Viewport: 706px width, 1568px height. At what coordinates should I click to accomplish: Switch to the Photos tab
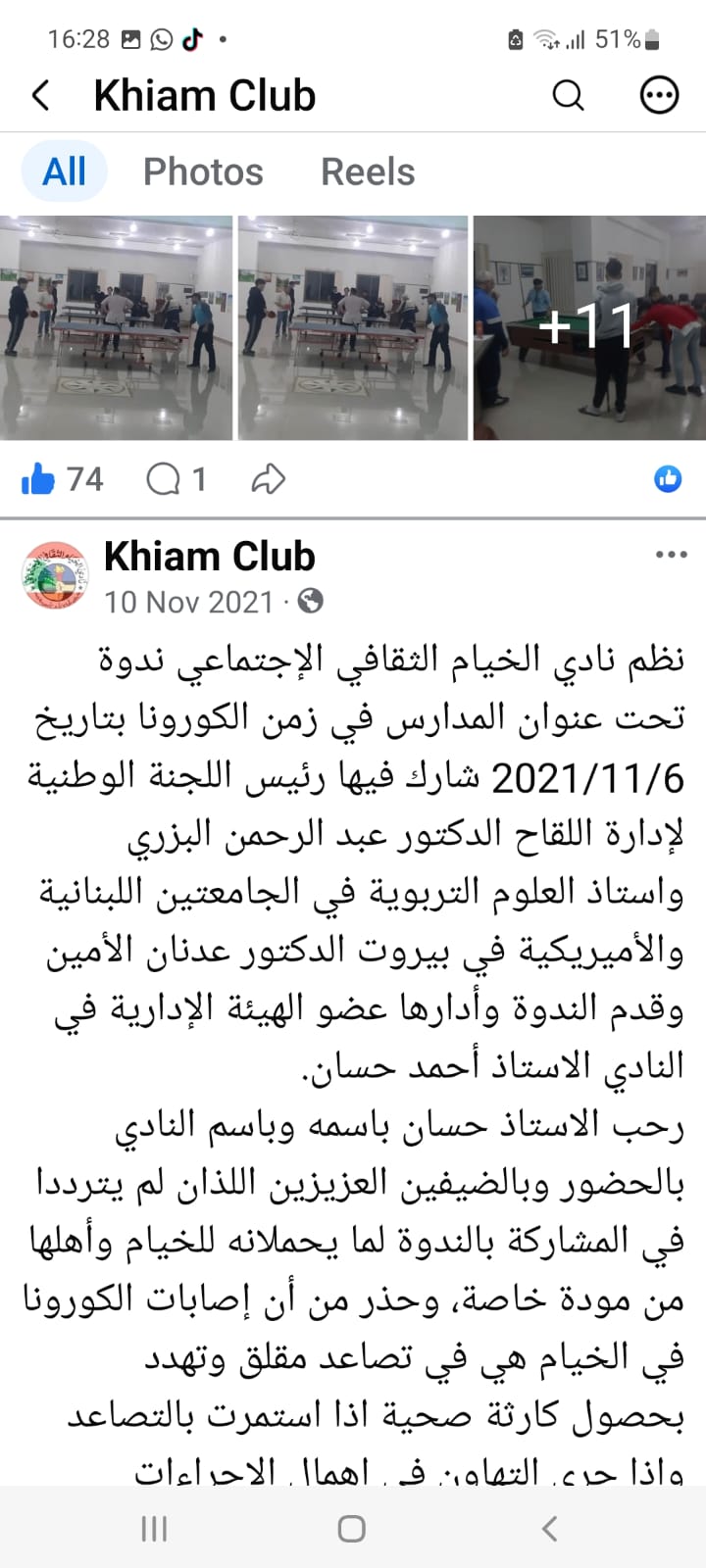pos(203,171)
